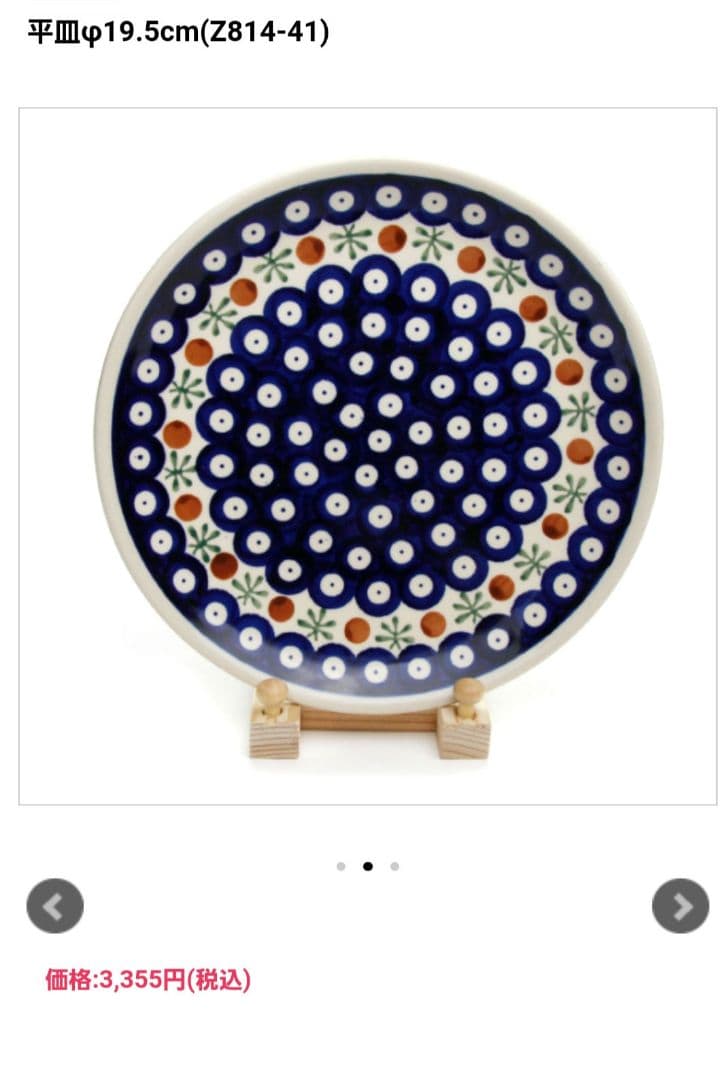Jump to the third image dot
This screenshot has height=1080, width=724.
coord(395,867)
